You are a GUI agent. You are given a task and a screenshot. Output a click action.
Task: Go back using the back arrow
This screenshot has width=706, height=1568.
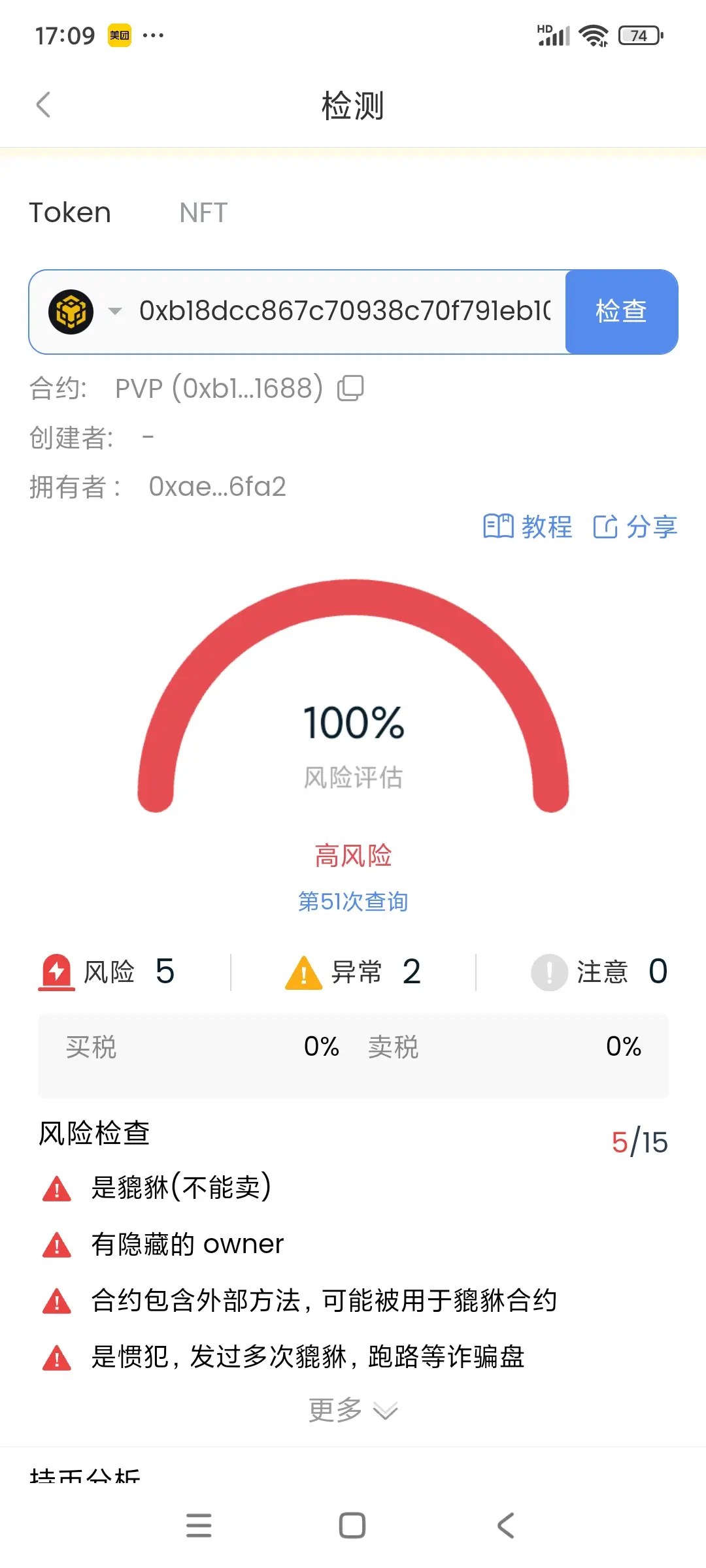[x=44, y=105]
